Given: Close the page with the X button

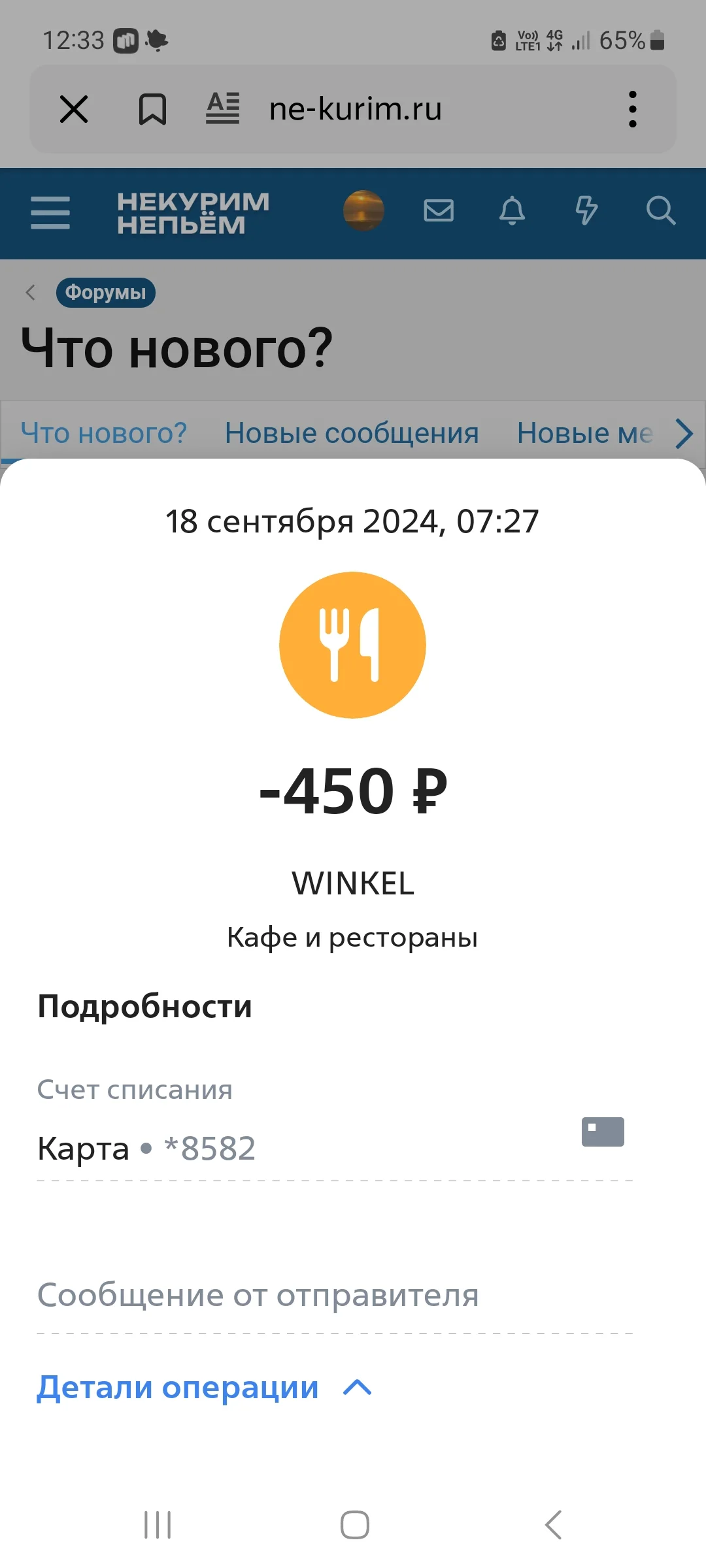Looking at the screenshot, I should (73, 108).
